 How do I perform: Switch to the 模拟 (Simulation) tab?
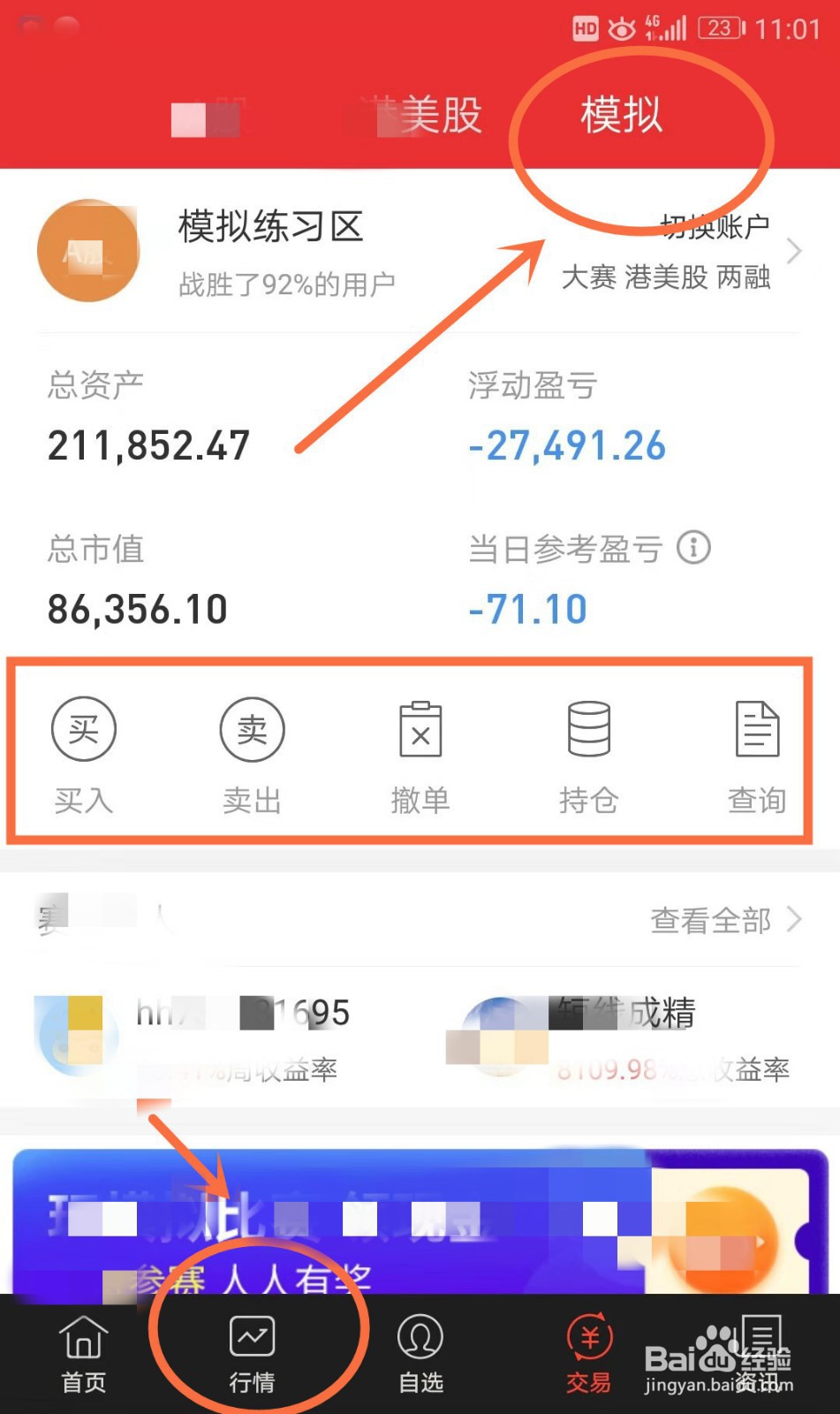(621, 115)
